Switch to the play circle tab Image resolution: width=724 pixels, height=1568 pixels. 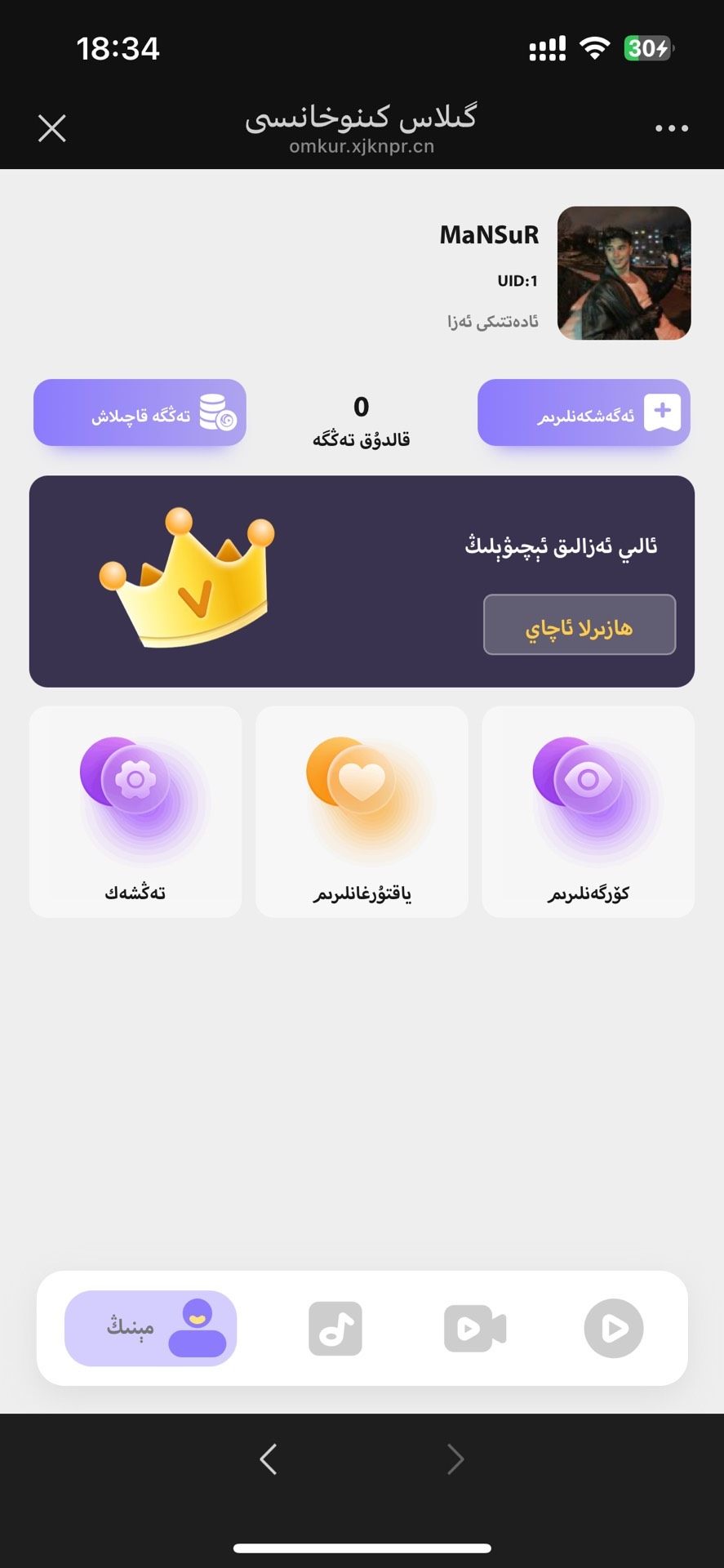[613, 1329]
